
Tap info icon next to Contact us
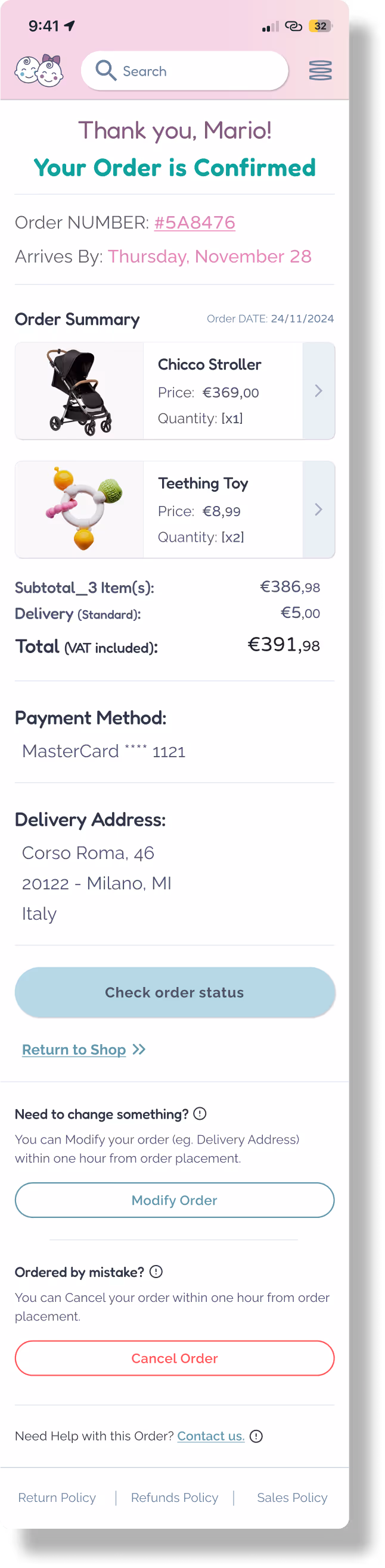256,1436
